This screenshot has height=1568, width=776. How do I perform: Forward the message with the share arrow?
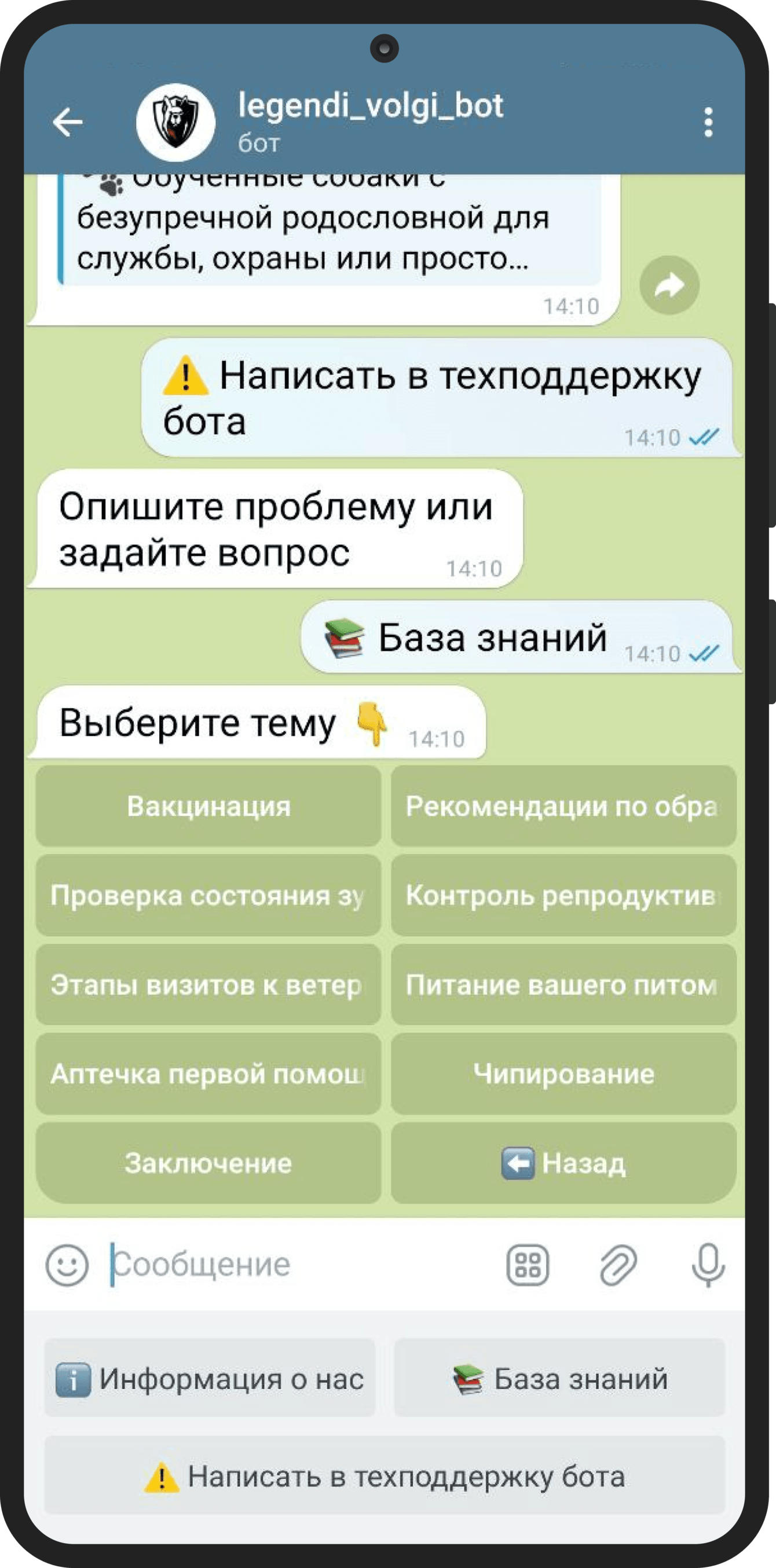pyautogui.click(x=669, y=285)
